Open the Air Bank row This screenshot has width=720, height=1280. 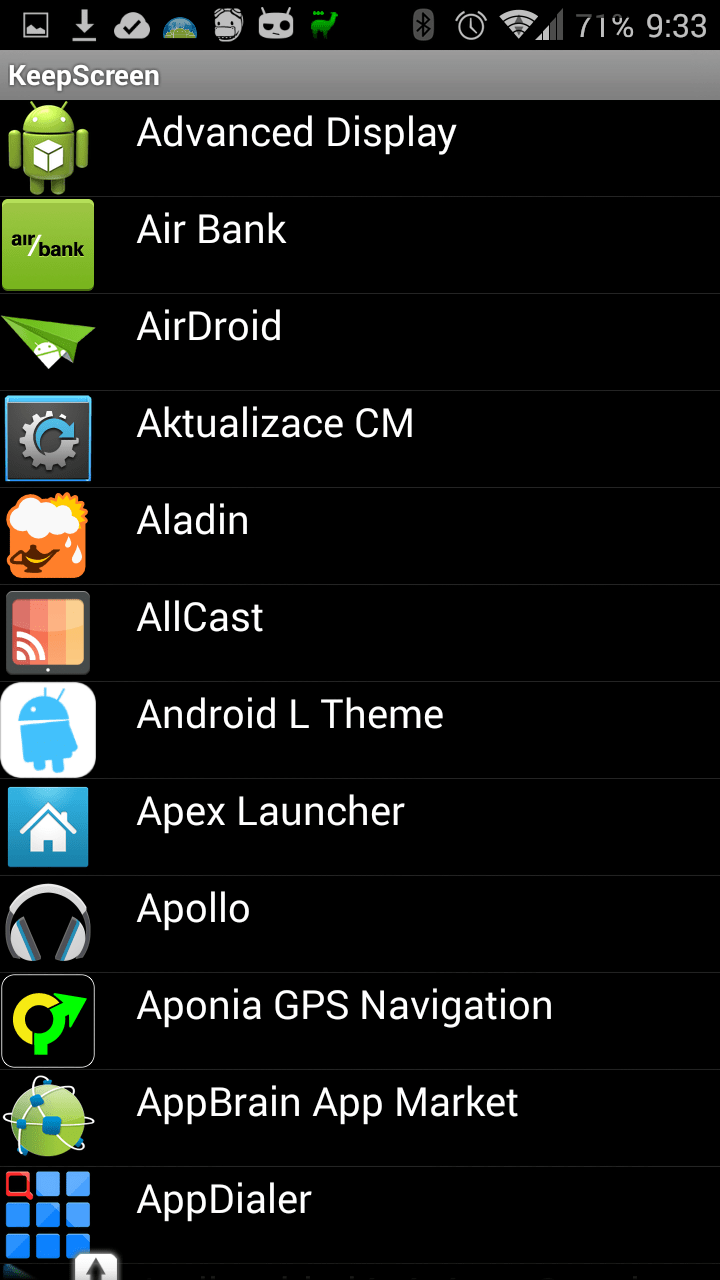click(x=360, y=245)
